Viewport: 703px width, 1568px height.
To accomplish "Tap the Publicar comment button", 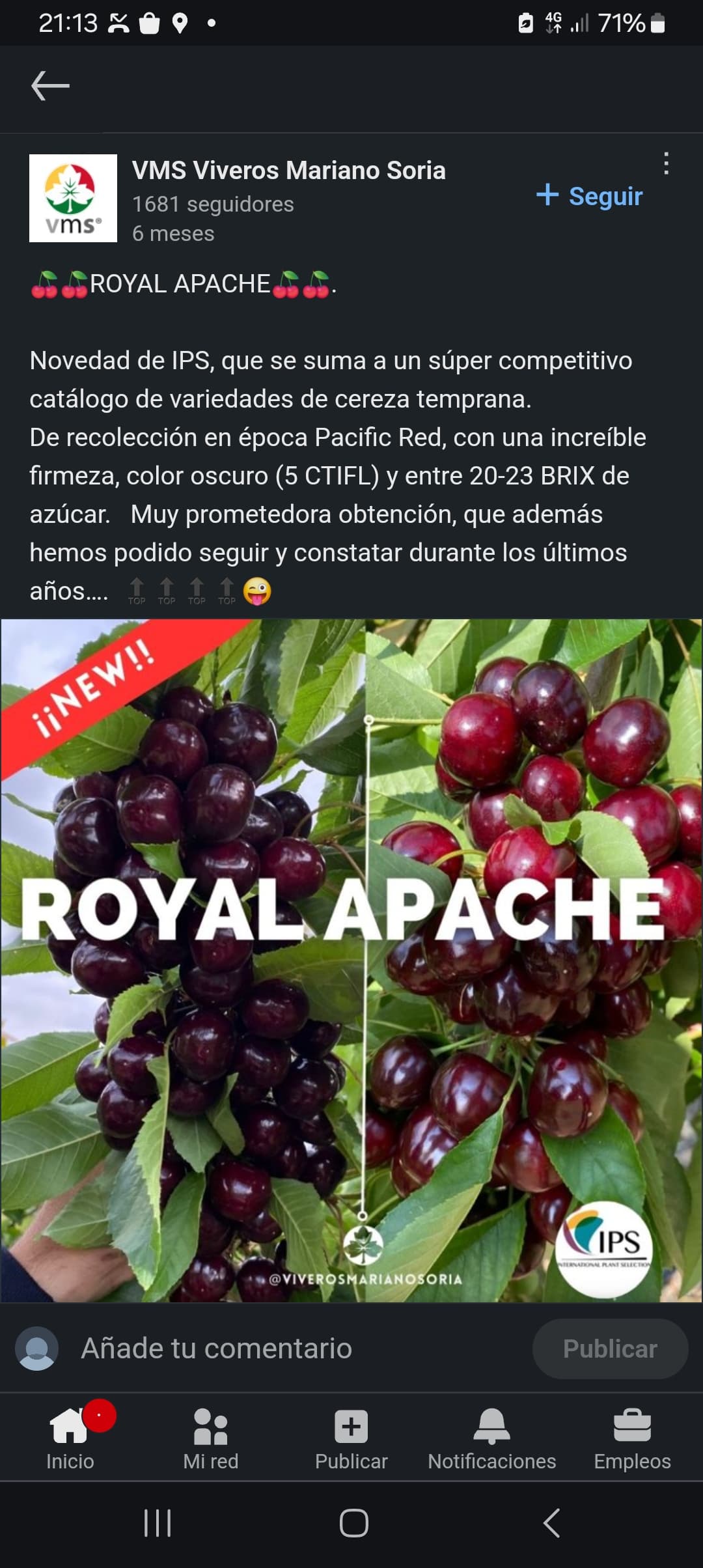I will [610, 1349].
